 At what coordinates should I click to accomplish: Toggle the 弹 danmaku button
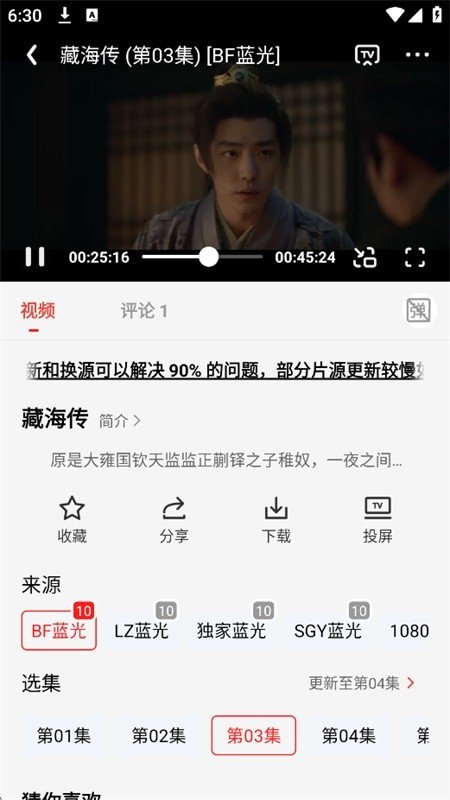click(x=418, y=310)
